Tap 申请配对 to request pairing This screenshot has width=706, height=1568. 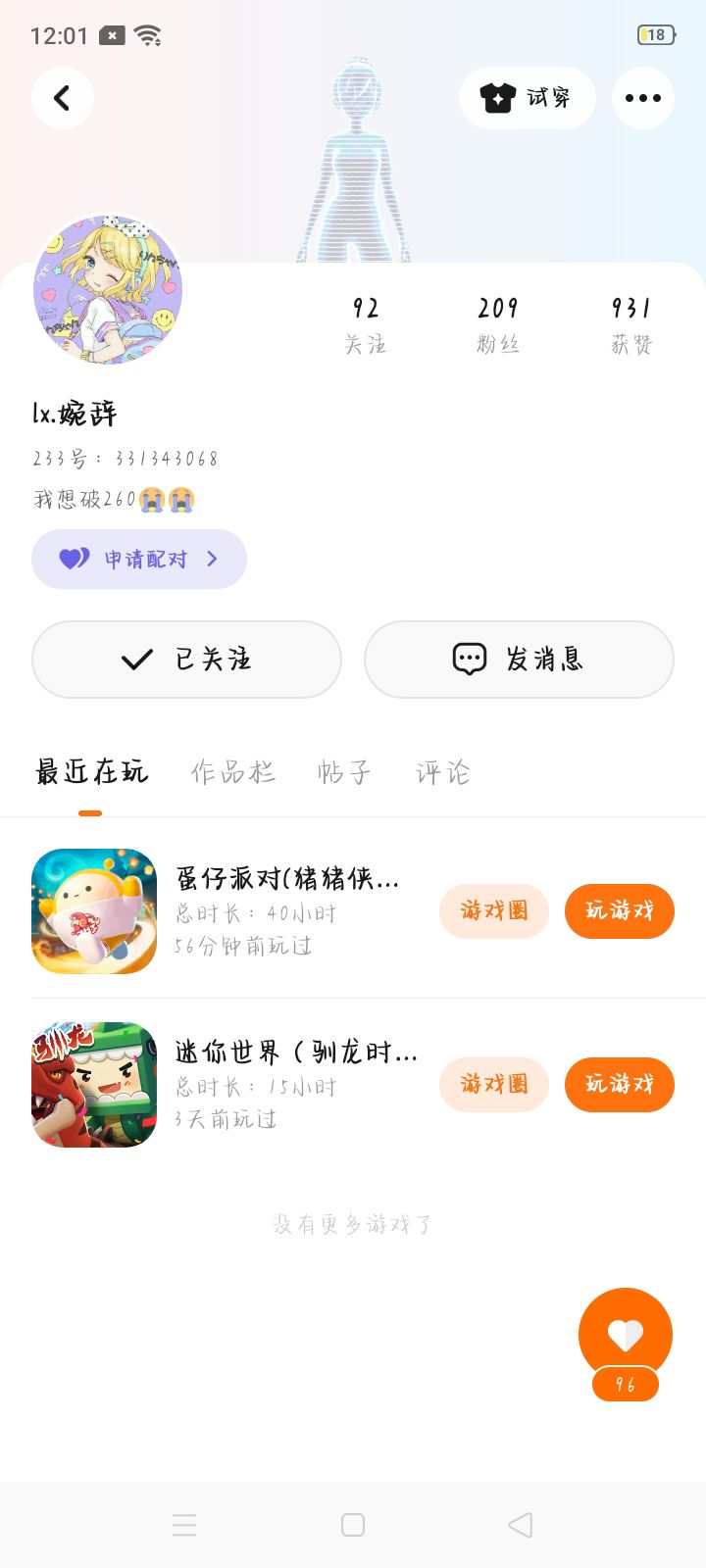[x=139, y=560]
